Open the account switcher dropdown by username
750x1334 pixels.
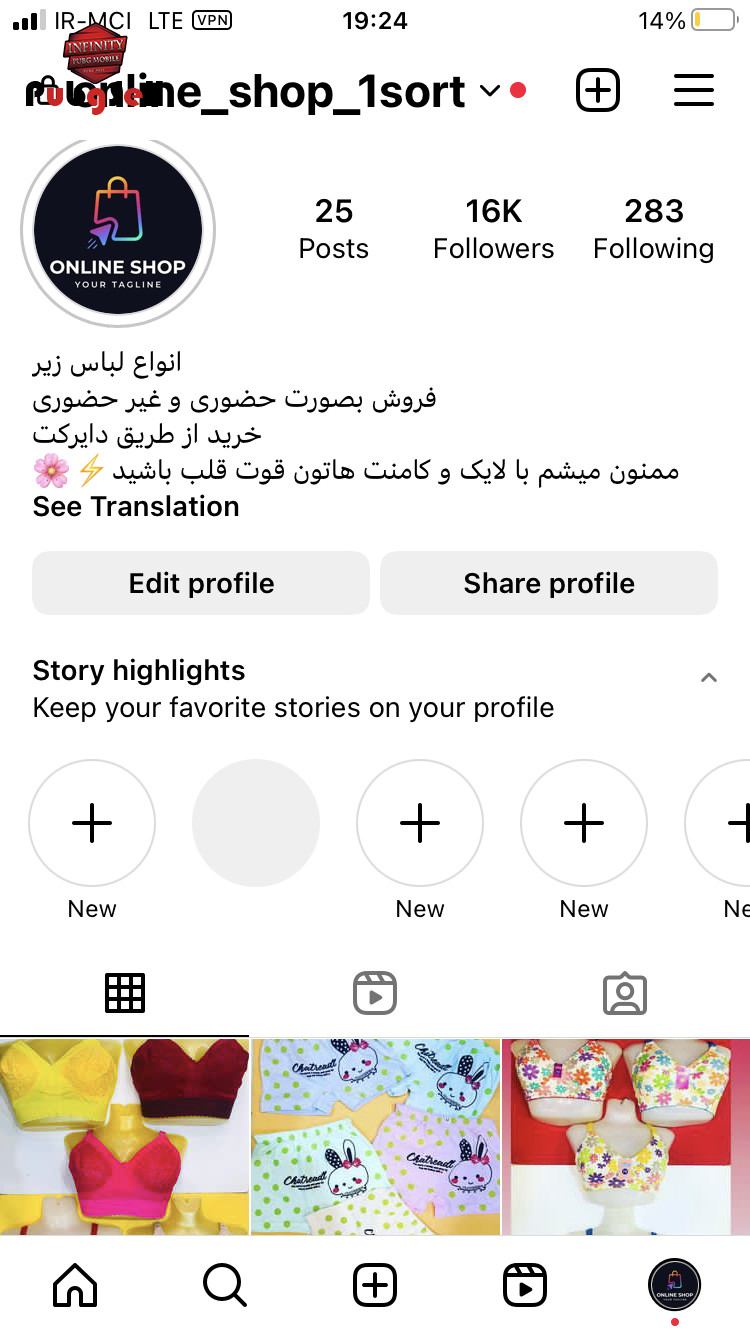[x=489, y=92]
